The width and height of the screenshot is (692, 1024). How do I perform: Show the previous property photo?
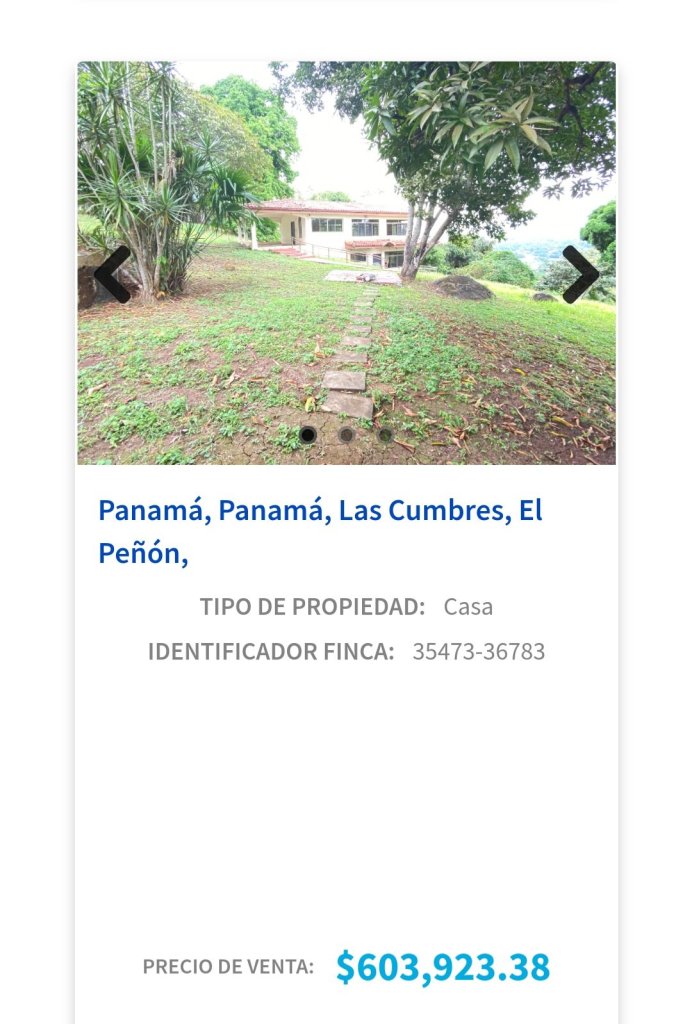tap(112, 274)
